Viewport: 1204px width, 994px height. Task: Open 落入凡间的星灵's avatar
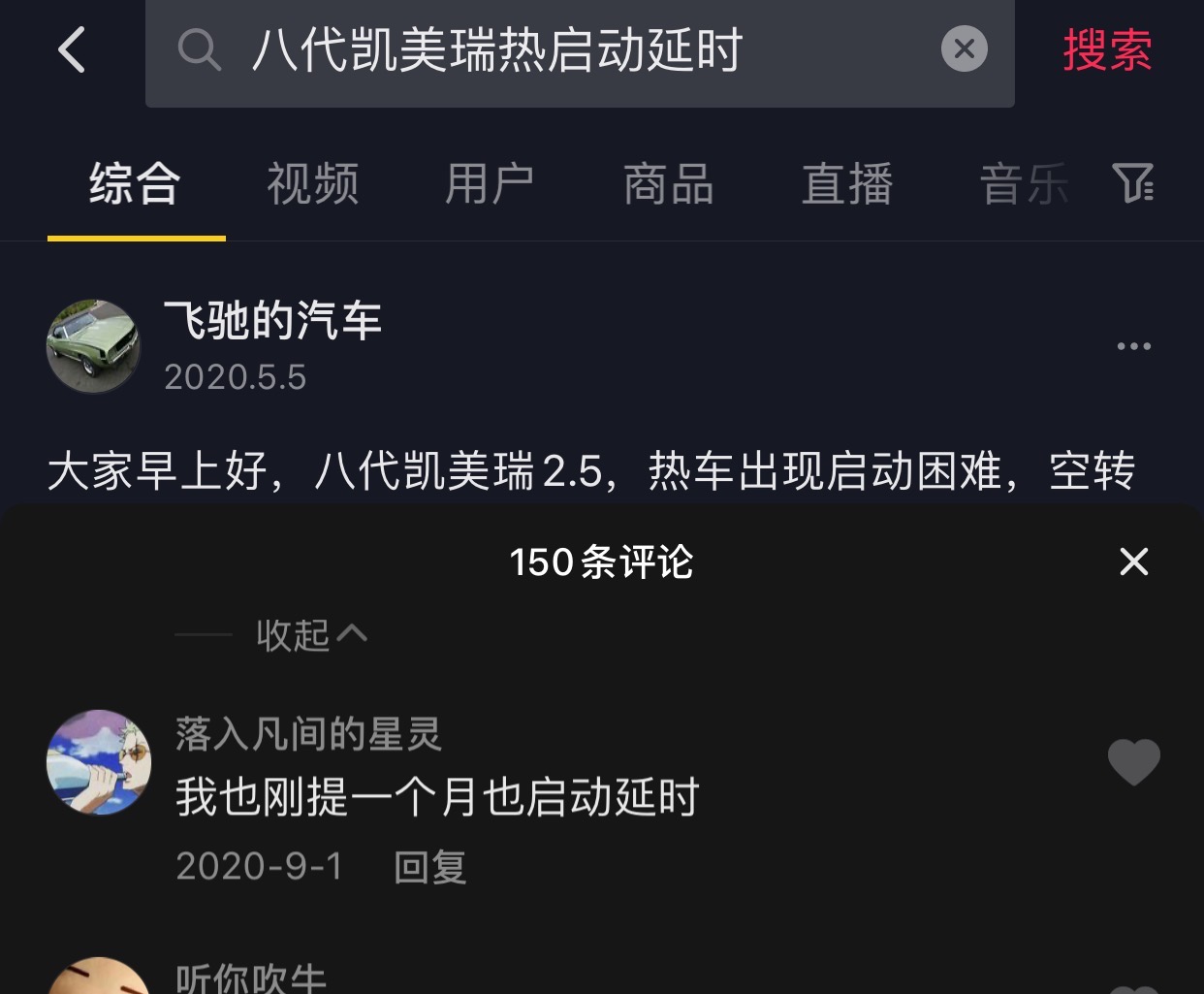(x=99, y=762)
